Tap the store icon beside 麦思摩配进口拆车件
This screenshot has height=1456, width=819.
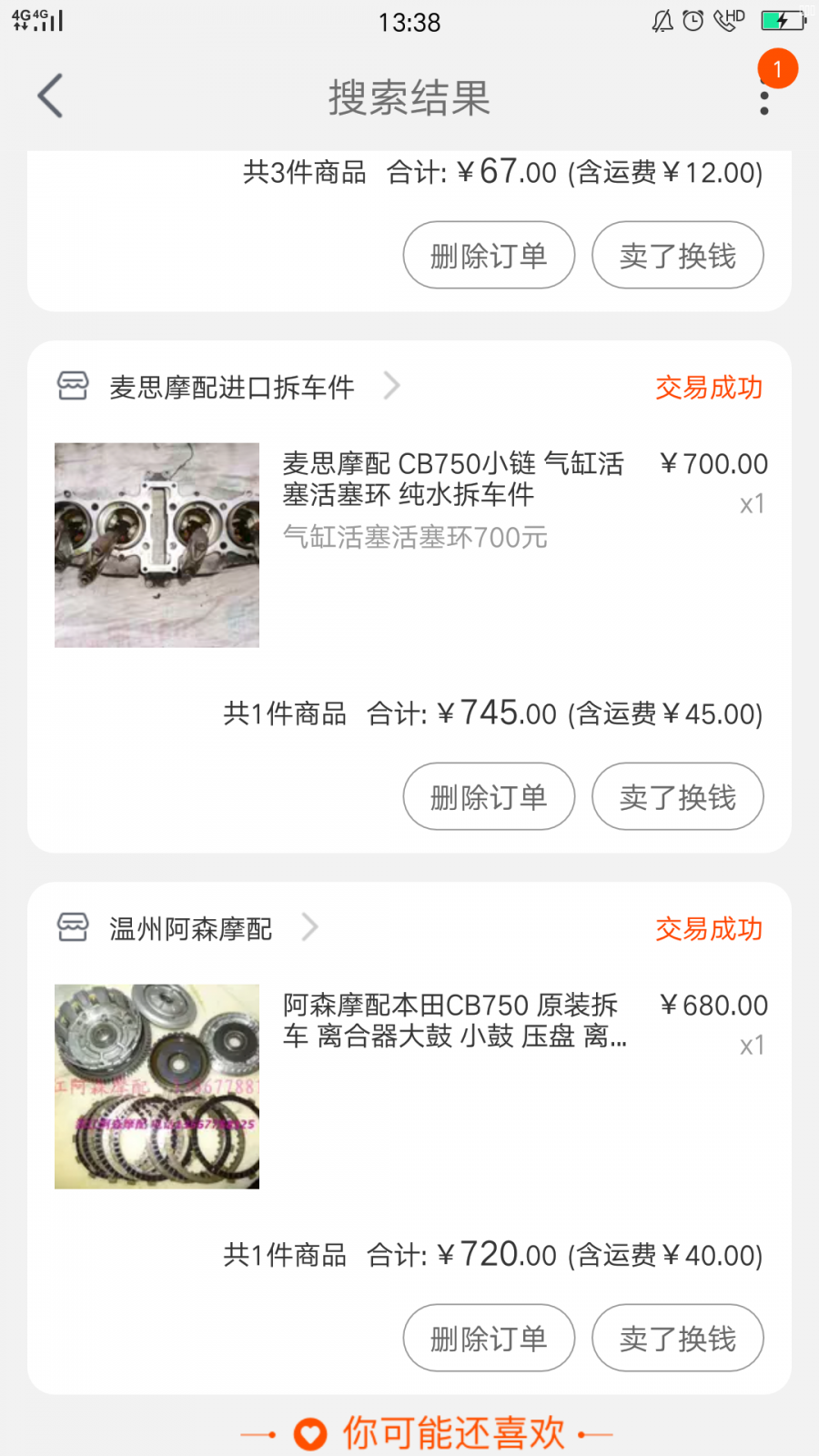point(74,386)
